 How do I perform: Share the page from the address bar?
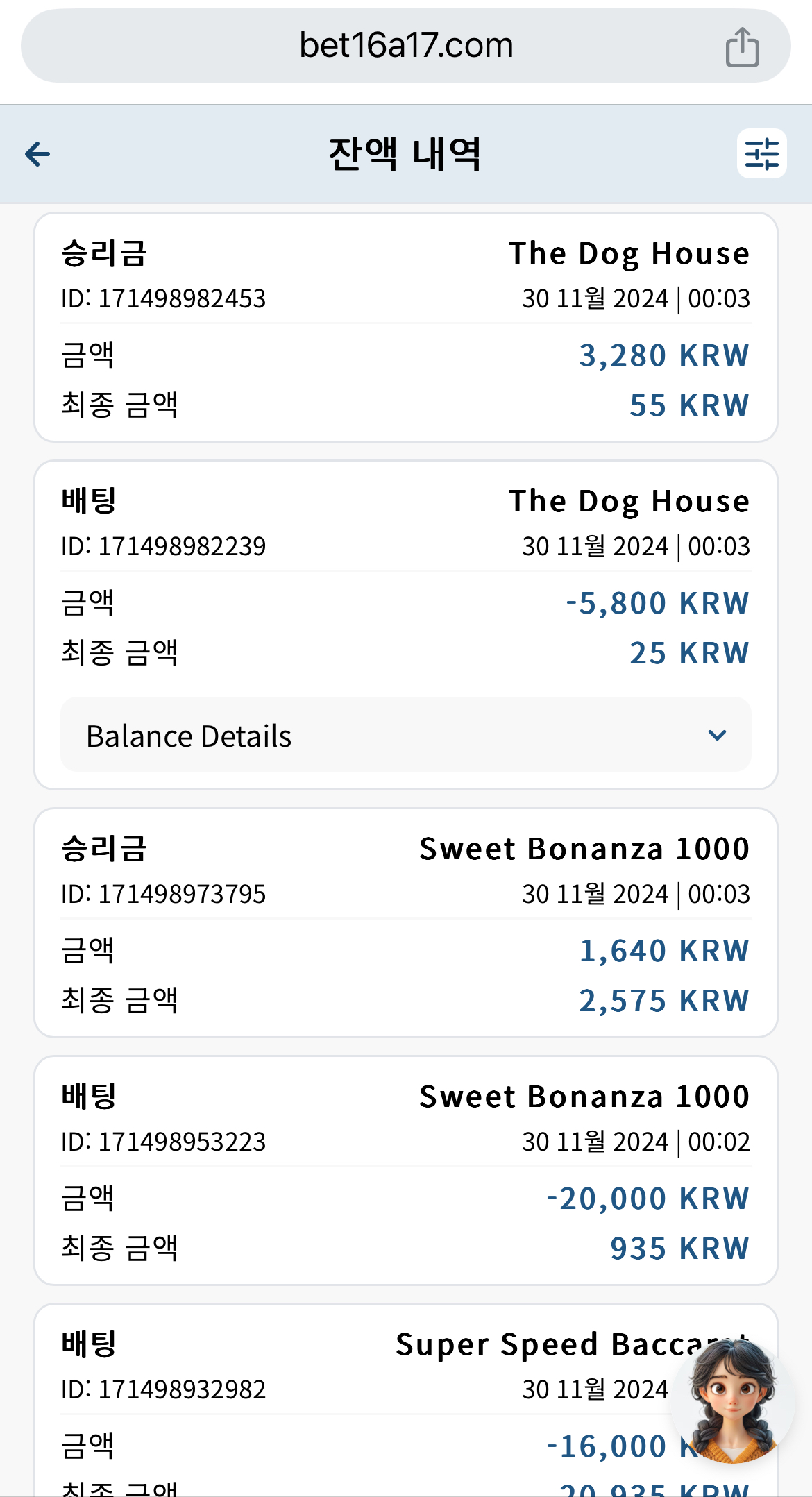742,47
